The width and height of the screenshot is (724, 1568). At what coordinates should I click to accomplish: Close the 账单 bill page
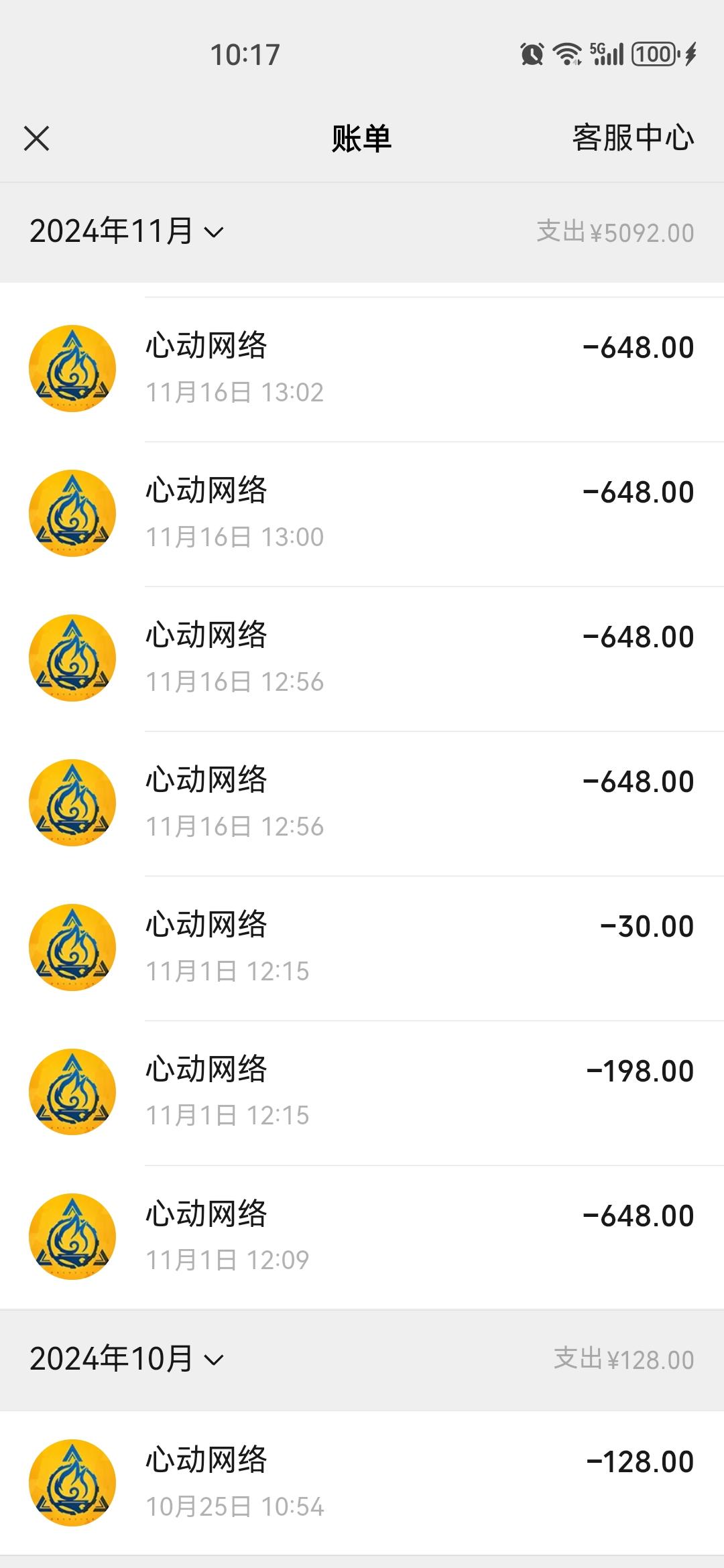(x=36, y=139)
